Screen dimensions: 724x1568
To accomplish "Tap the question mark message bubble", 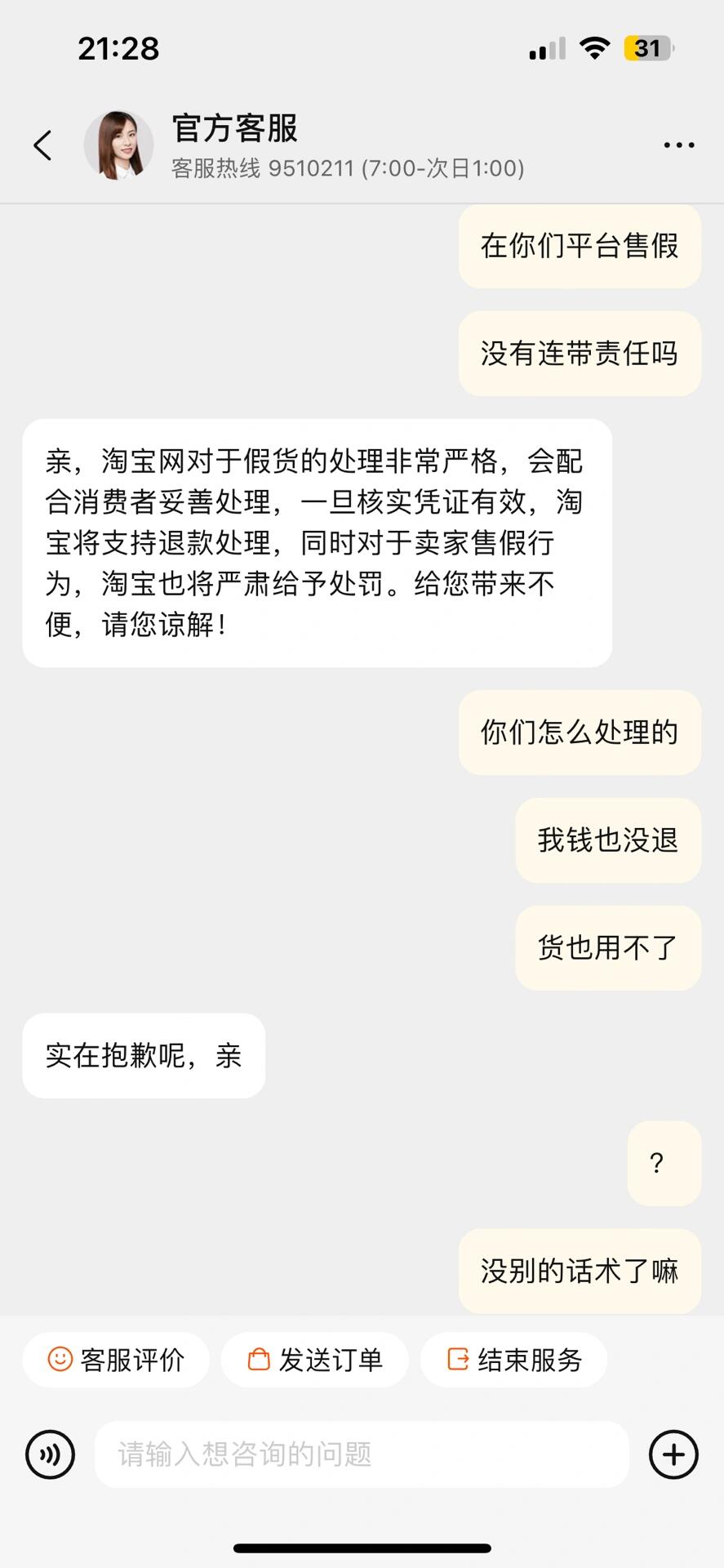I will point(663,1164).
